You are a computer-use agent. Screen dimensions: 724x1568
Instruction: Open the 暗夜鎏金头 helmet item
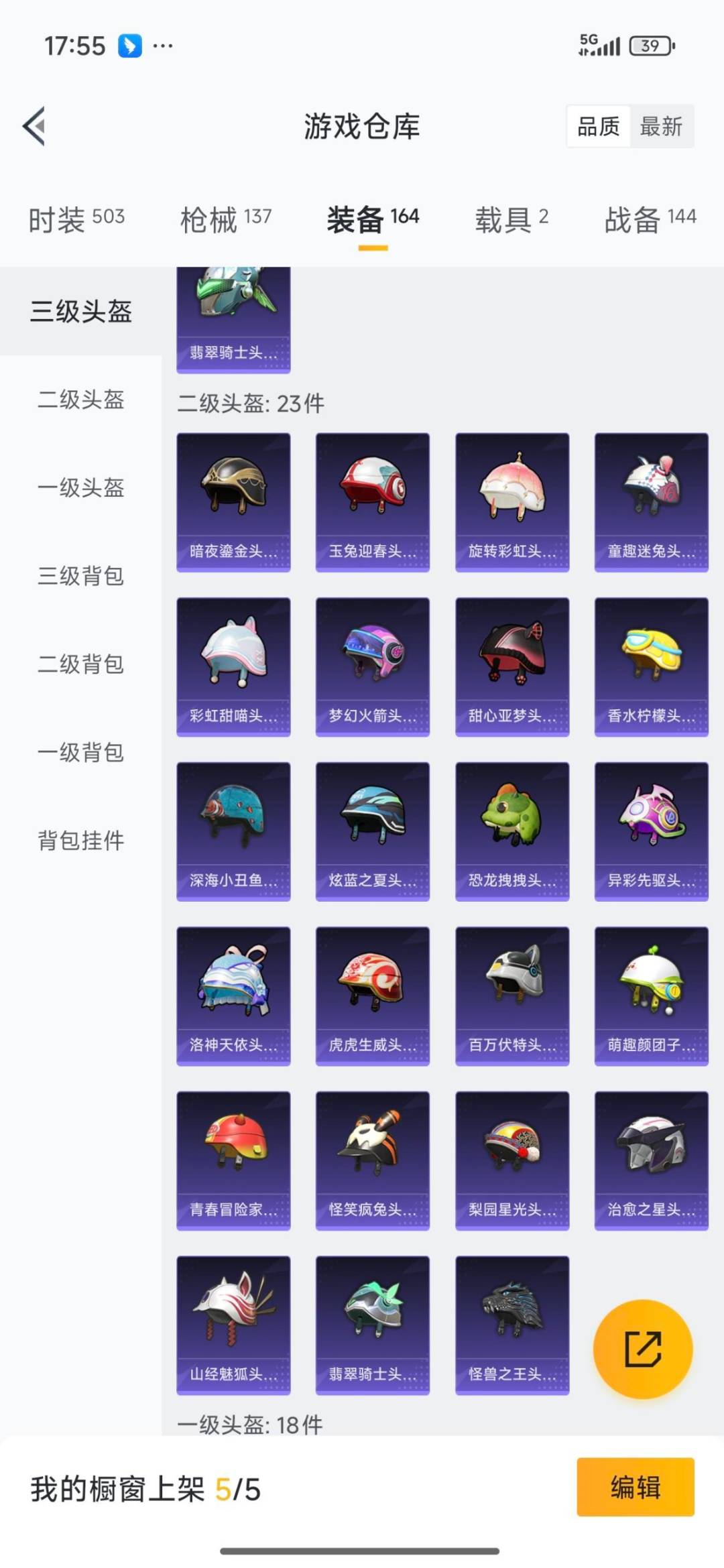[x=233, y=499]
